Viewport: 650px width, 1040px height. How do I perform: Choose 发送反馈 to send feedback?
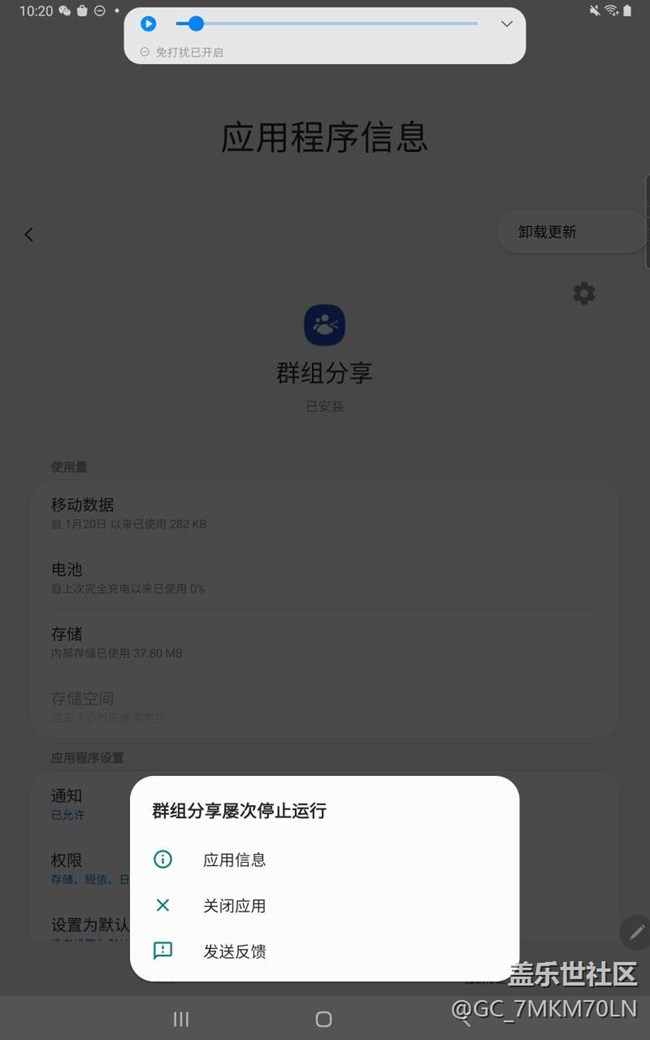pos(324,951)
